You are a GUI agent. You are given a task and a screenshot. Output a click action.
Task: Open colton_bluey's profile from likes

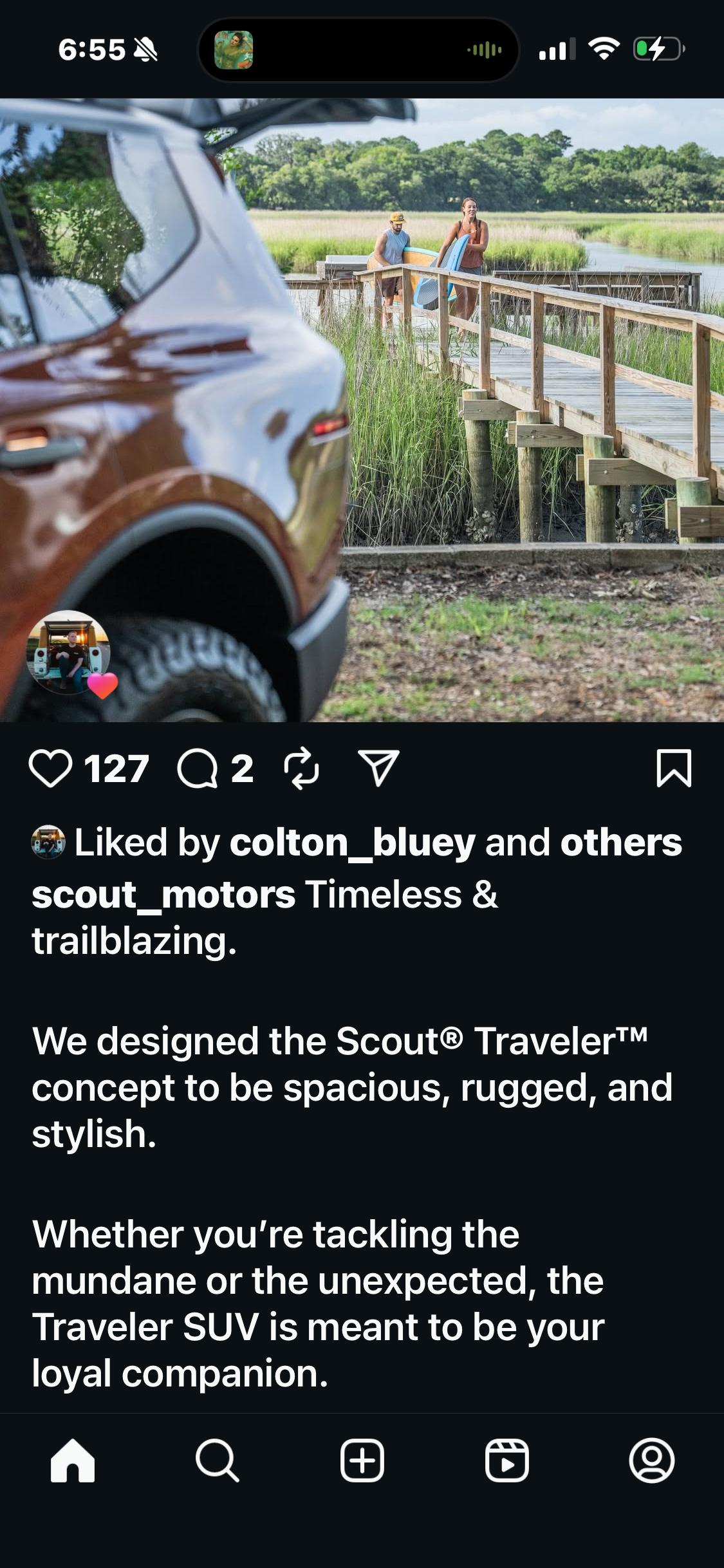pyautogui.click(x=352, y=843)
